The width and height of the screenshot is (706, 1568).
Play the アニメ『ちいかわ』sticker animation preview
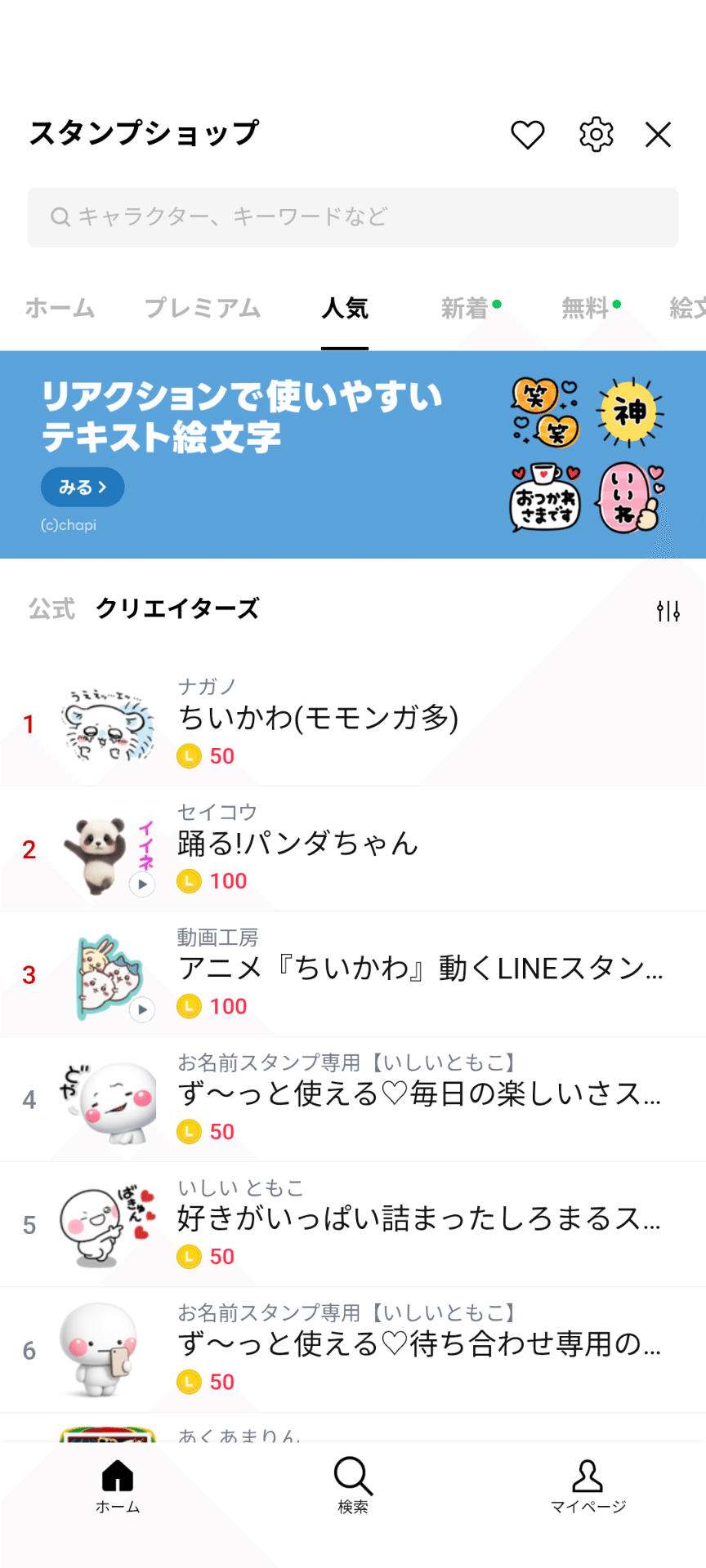coord(141,1010)
